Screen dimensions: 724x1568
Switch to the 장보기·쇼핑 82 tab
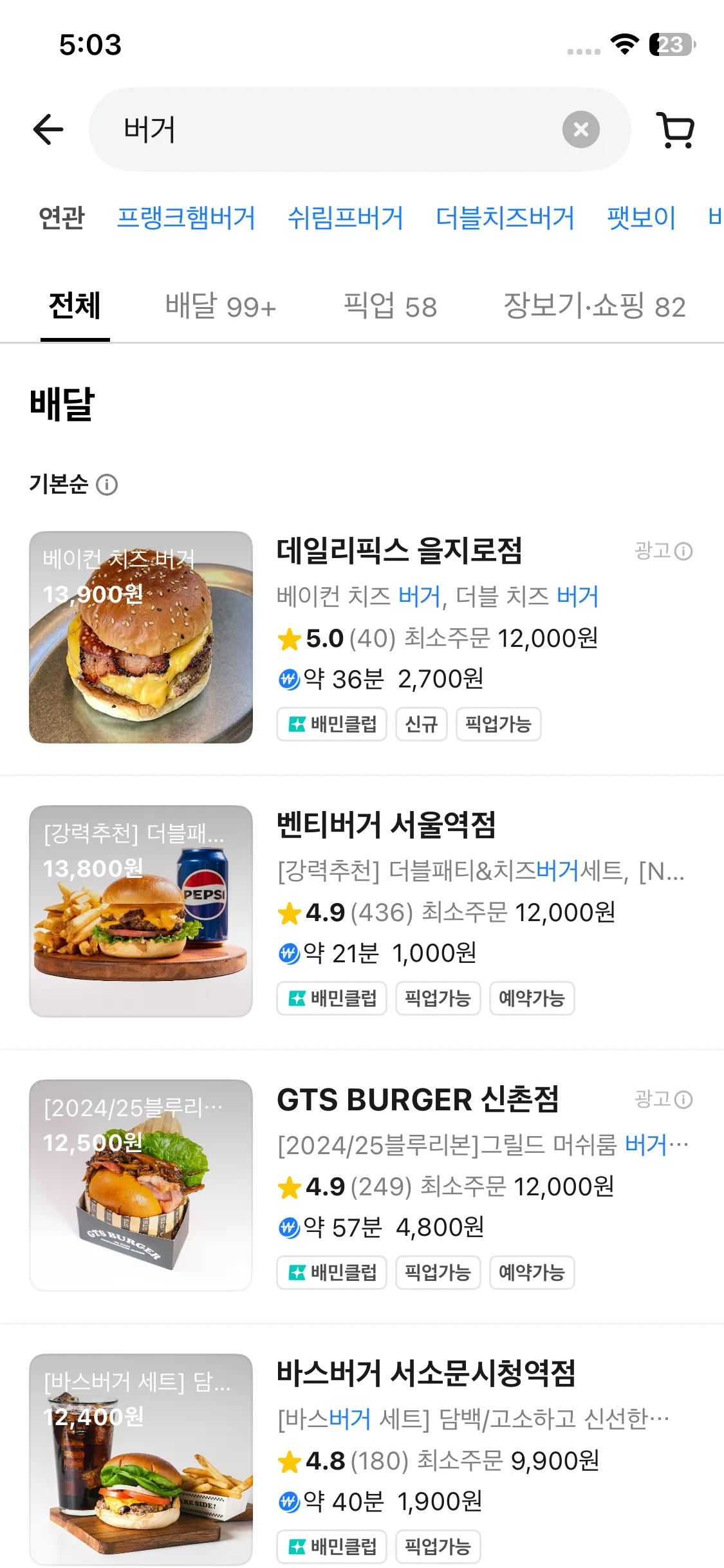point(594,306)
